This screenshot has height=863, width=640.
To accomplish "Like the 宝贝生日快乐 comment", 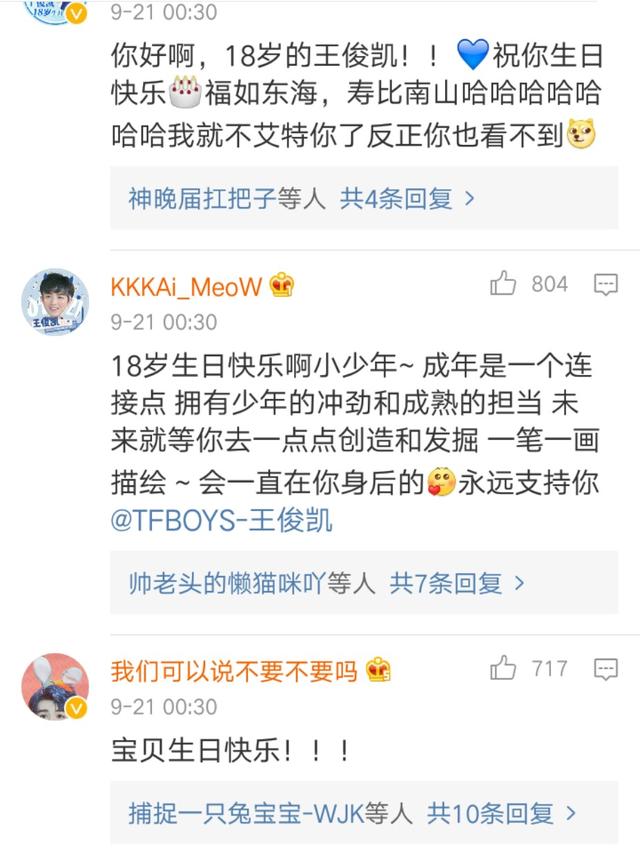I will click(503, 668).
